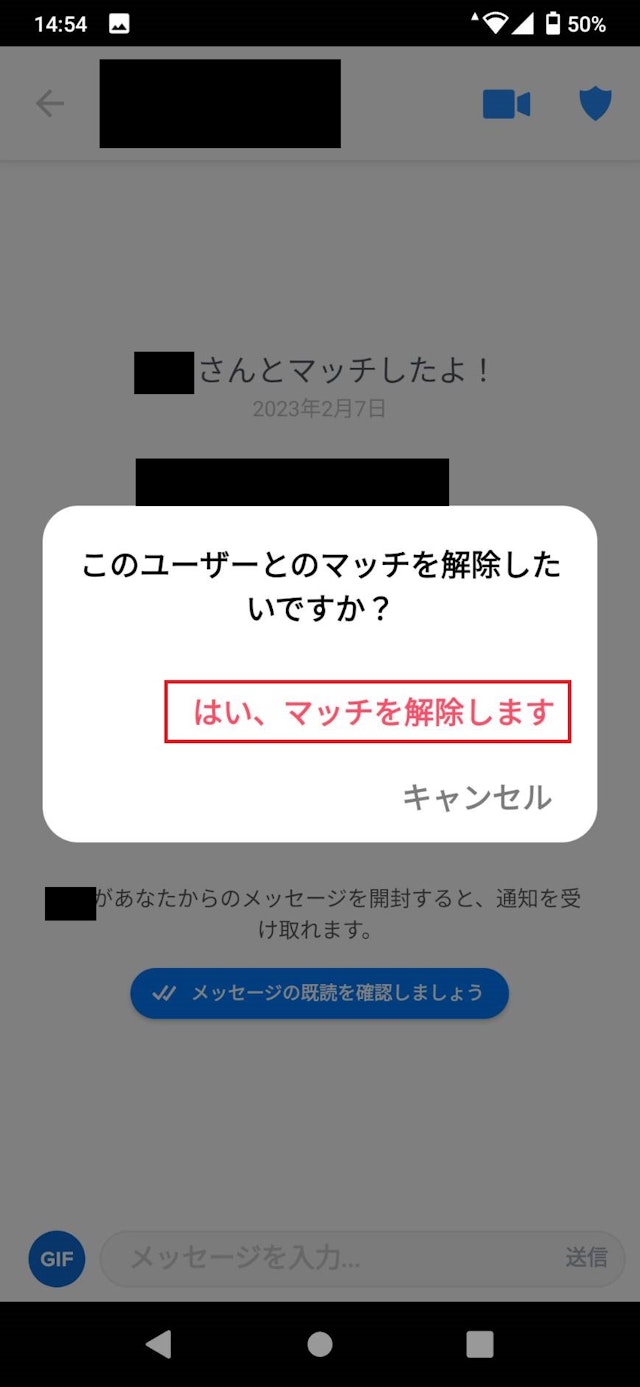Confirm unmatch with はい、マッチを解除します
640x1387 pixels.
pos(367,712)
